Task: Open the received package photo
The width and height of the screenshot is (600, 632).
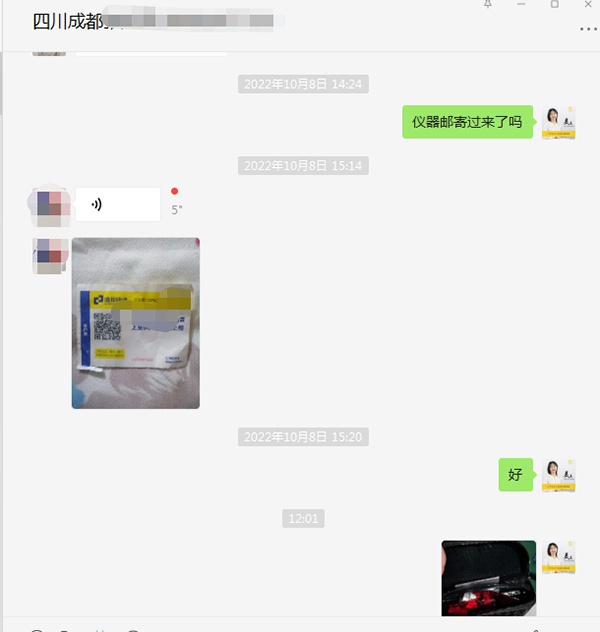Action: pyautogui.click(x=135, y=323)
